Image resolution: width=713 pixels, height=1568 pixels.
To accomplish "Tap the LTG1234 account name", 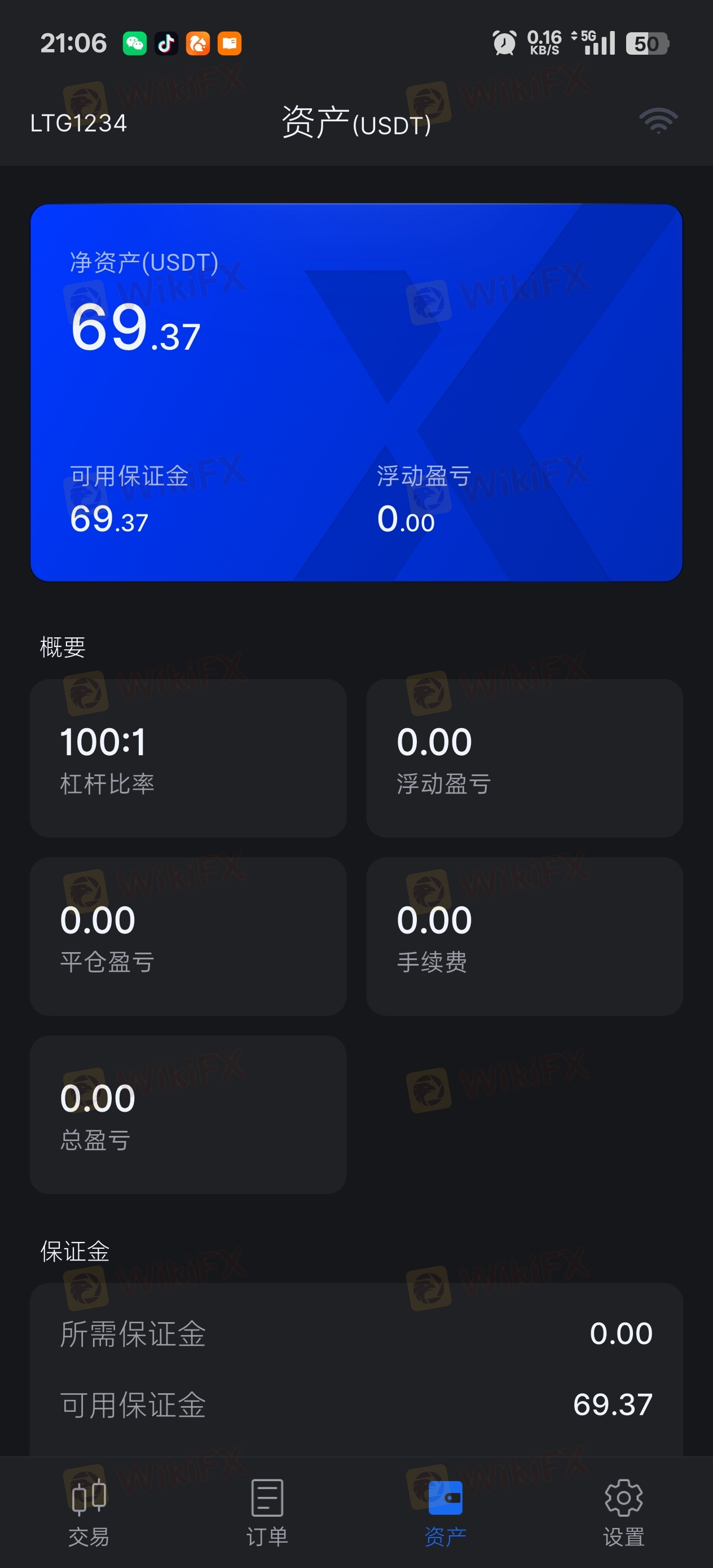I will point(78,124).
